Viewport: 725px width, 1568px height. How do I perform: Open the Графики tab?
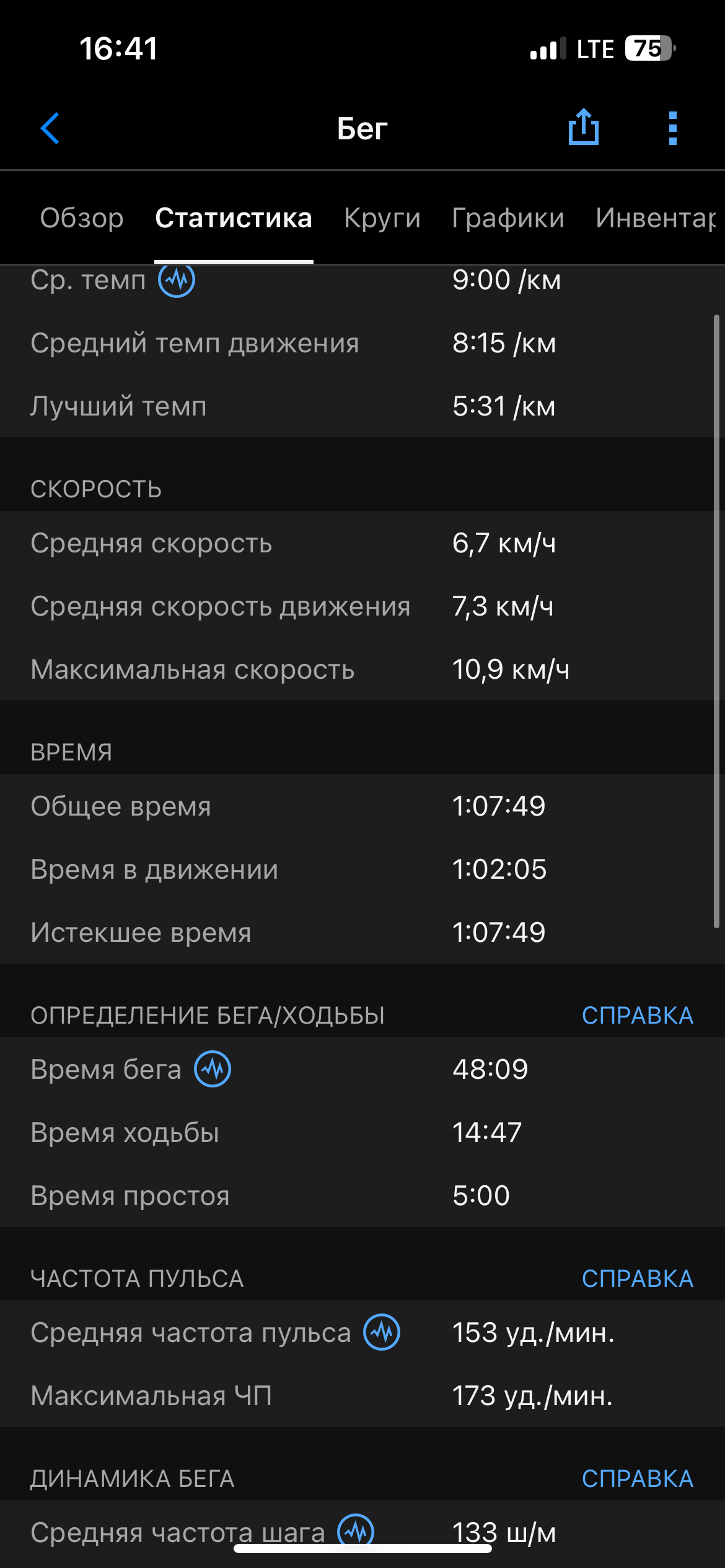508,218
